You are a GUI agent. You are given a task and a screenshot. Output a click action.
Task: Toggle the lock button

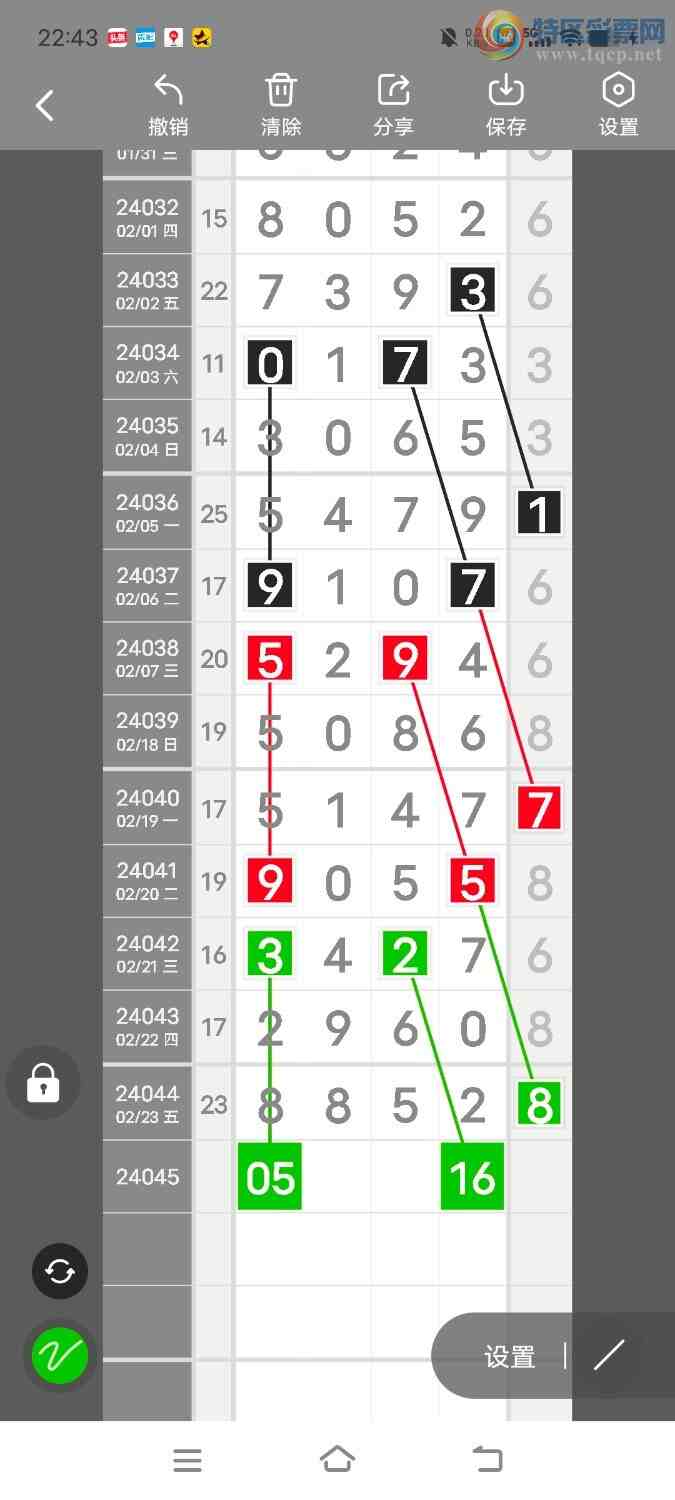(x=43, y=1082)
